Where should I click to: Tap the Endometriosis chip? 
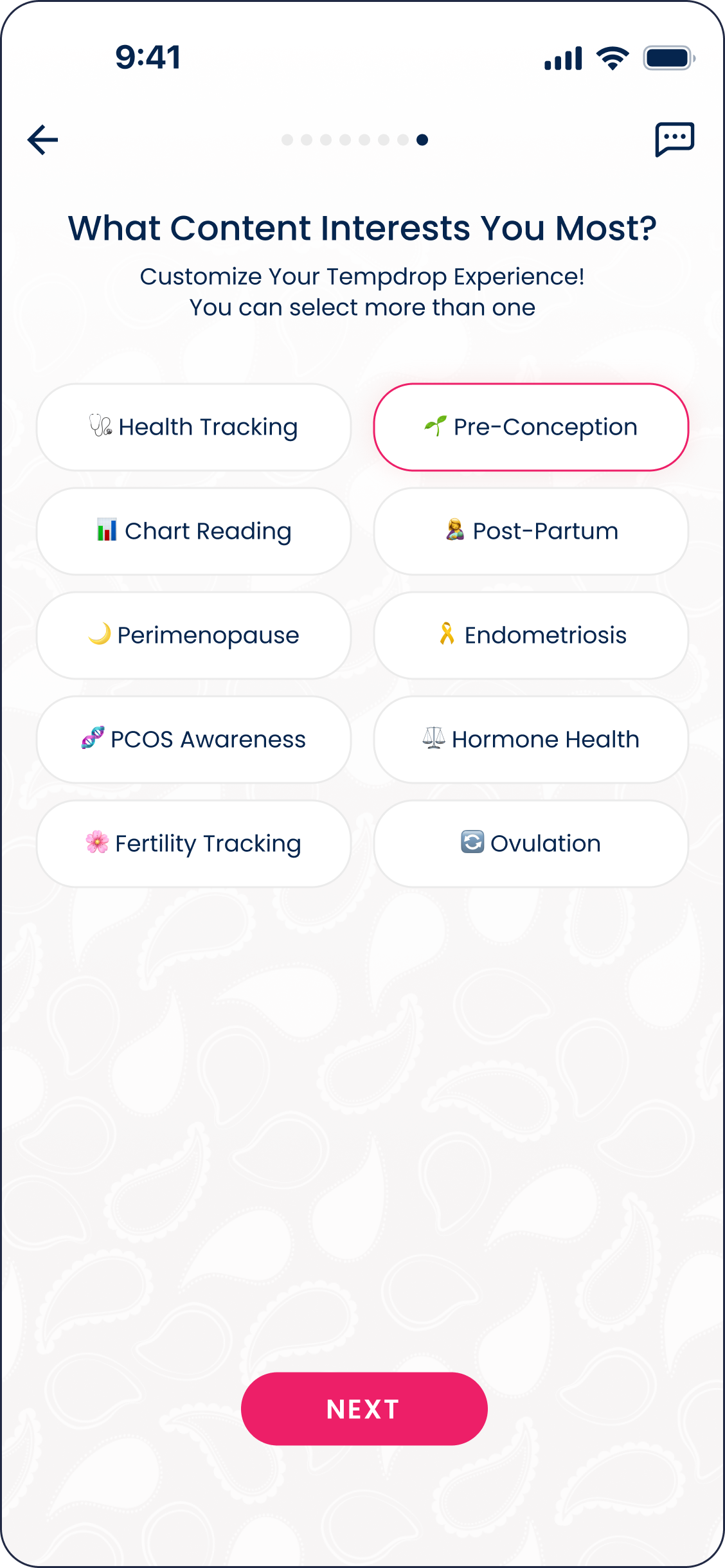tap(531, 635)
